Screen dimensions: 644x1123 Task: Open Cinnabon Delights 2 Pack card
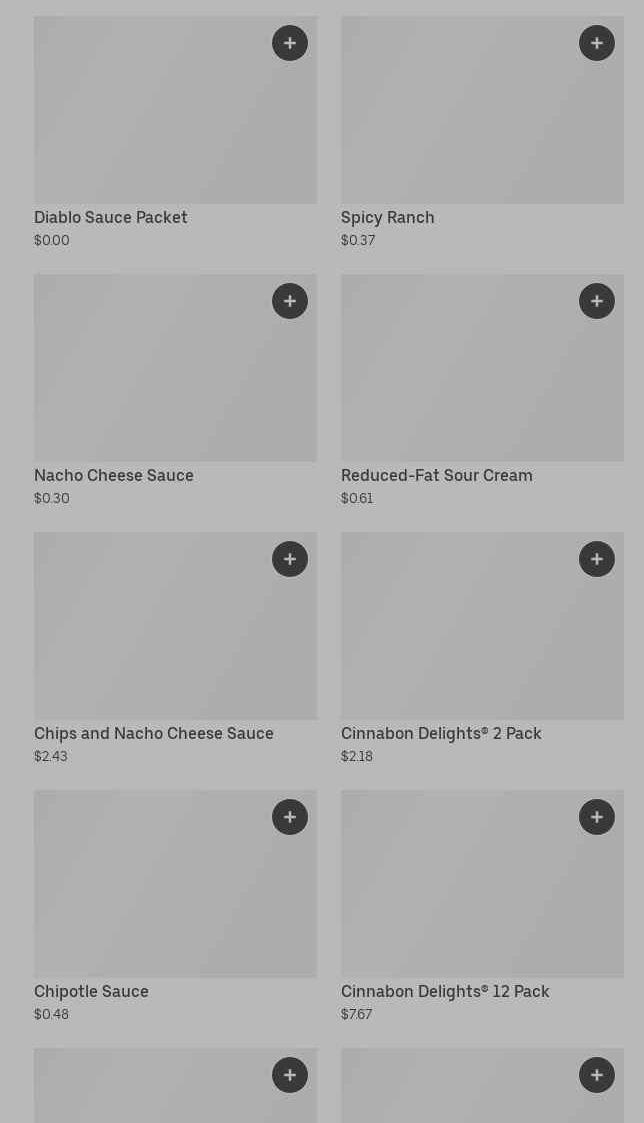coord(482,648)
